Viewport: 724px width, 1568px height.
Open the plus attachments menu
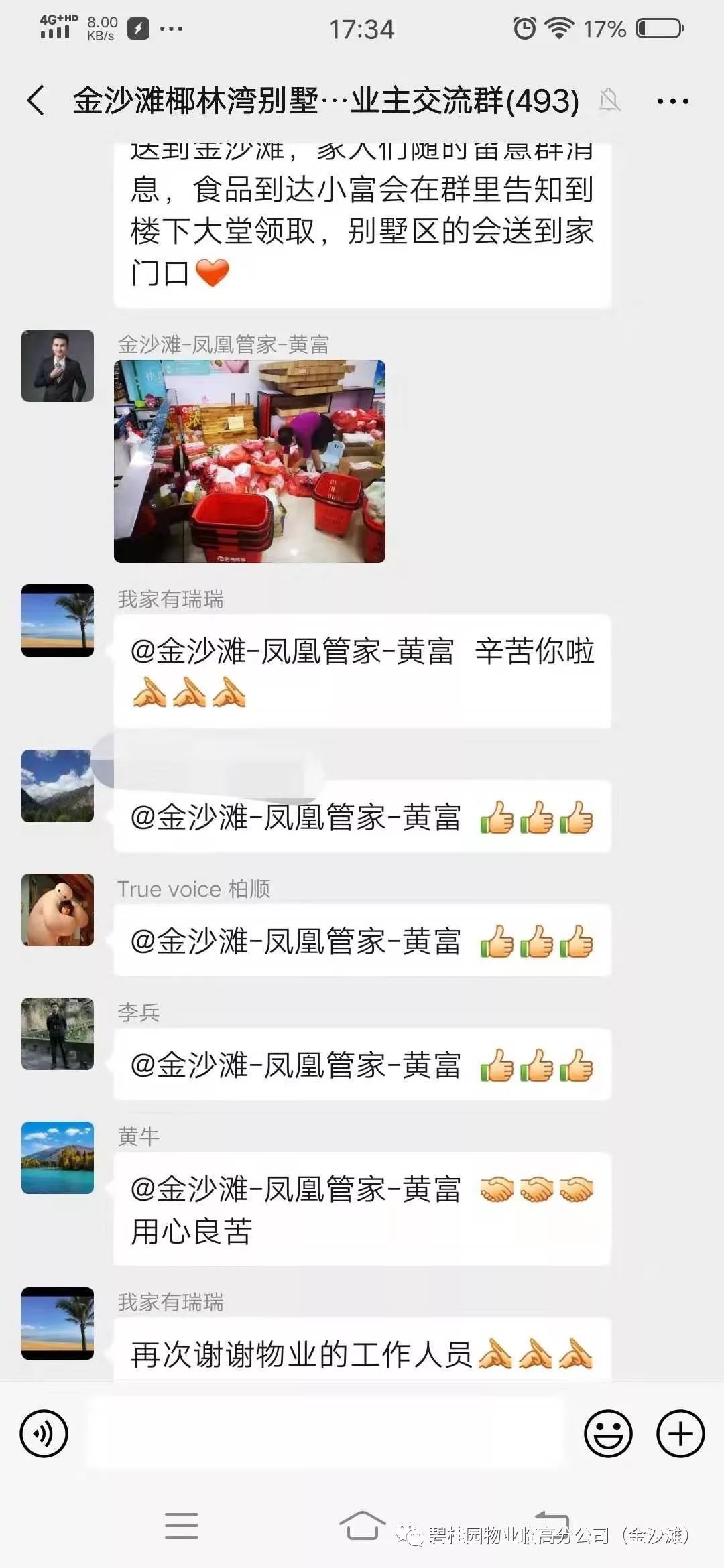[680, 1434]
